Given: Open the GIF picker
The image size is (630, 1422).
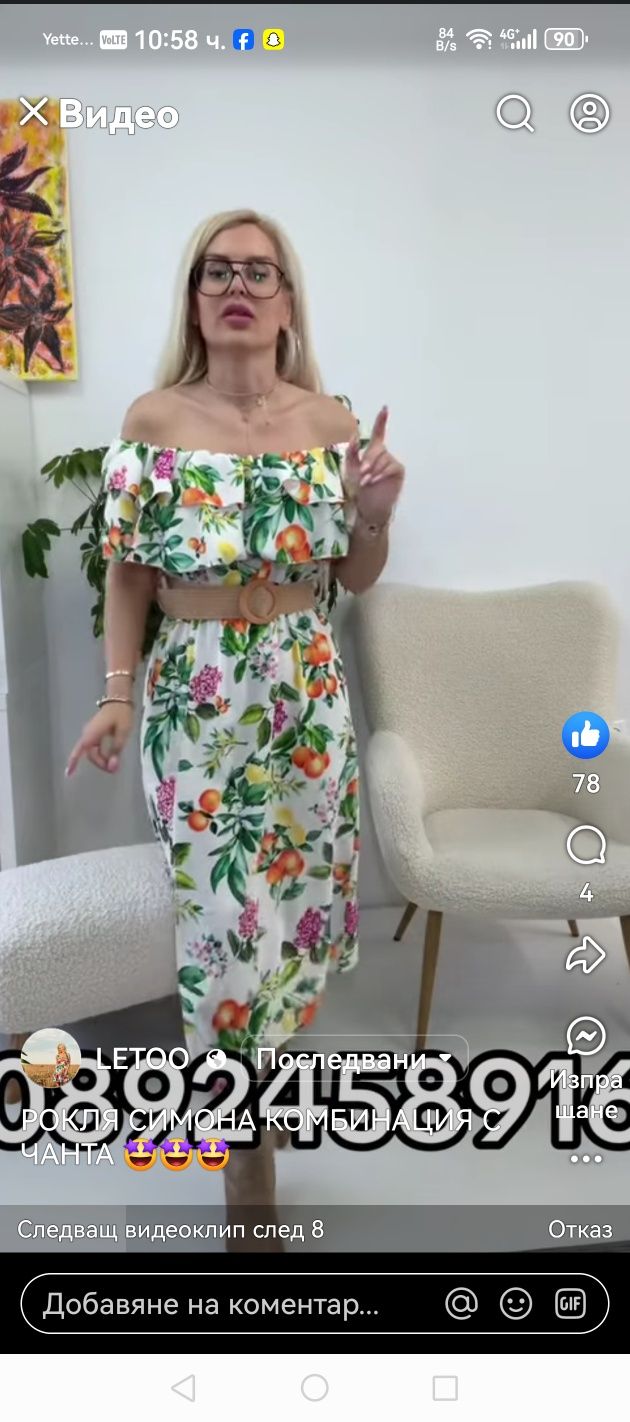Looking at the screenshot, I should (x=570, y=1304).
